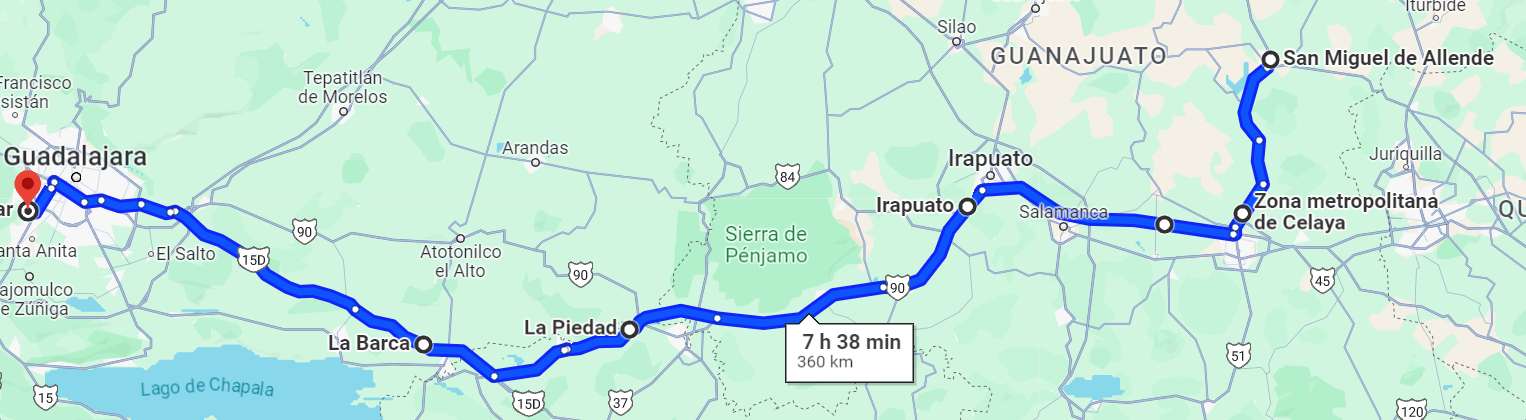This screenshot has width=1526, height=420.
Task: Tap the La Barca waypoint marker
Action: click(423, 345)
